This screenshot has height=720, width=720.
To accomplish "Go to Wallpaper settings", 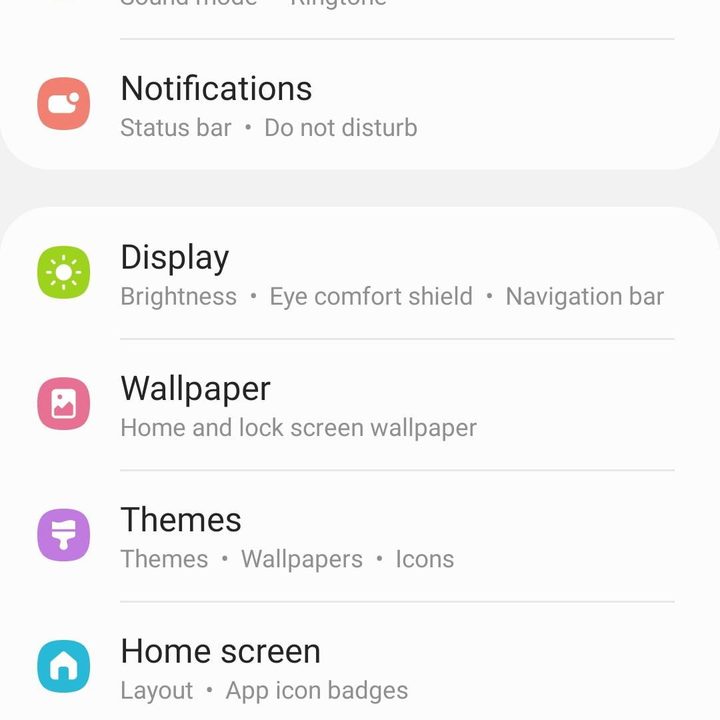I will coord(196,405).
